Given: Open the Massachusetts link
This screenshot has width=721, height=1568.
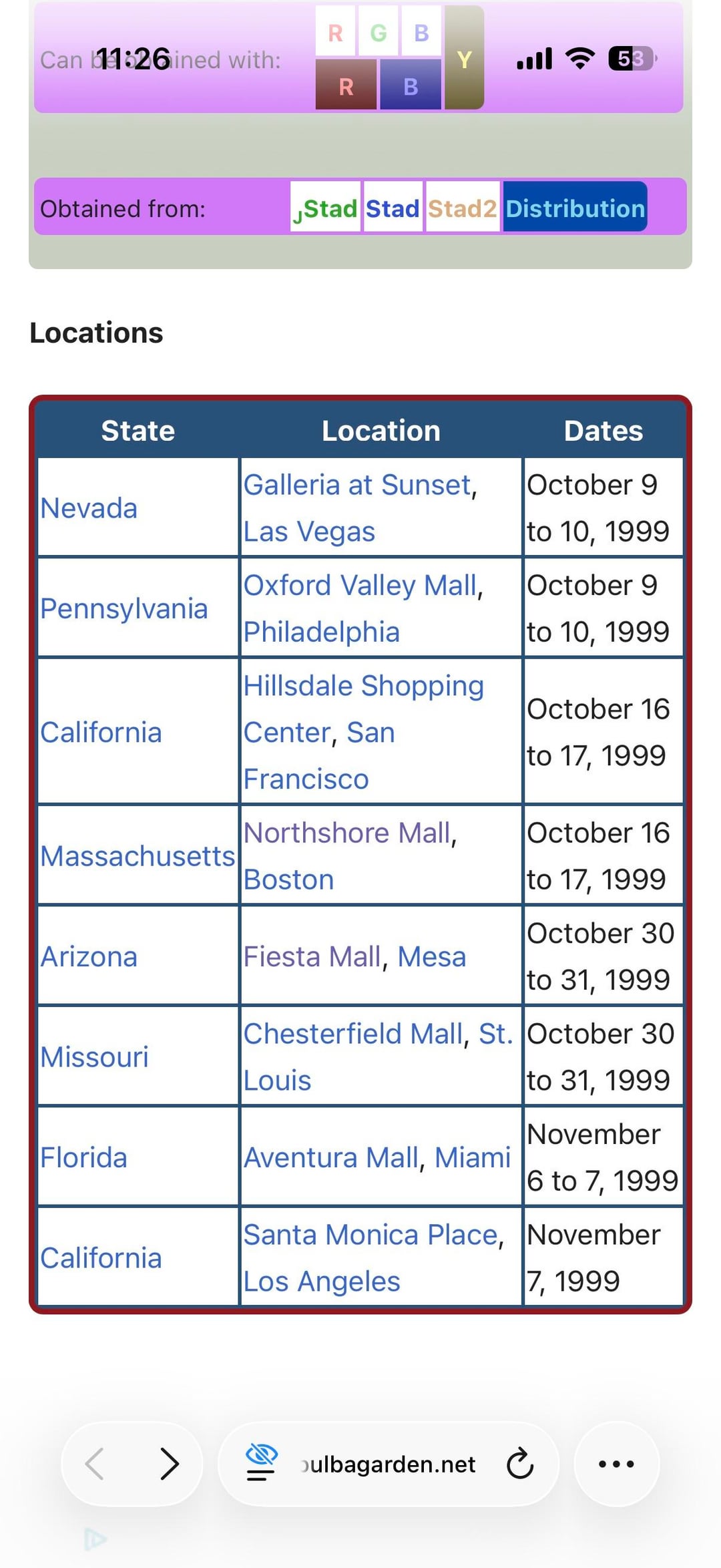Looking at the screenshot, I should click(x=138, y=857).
